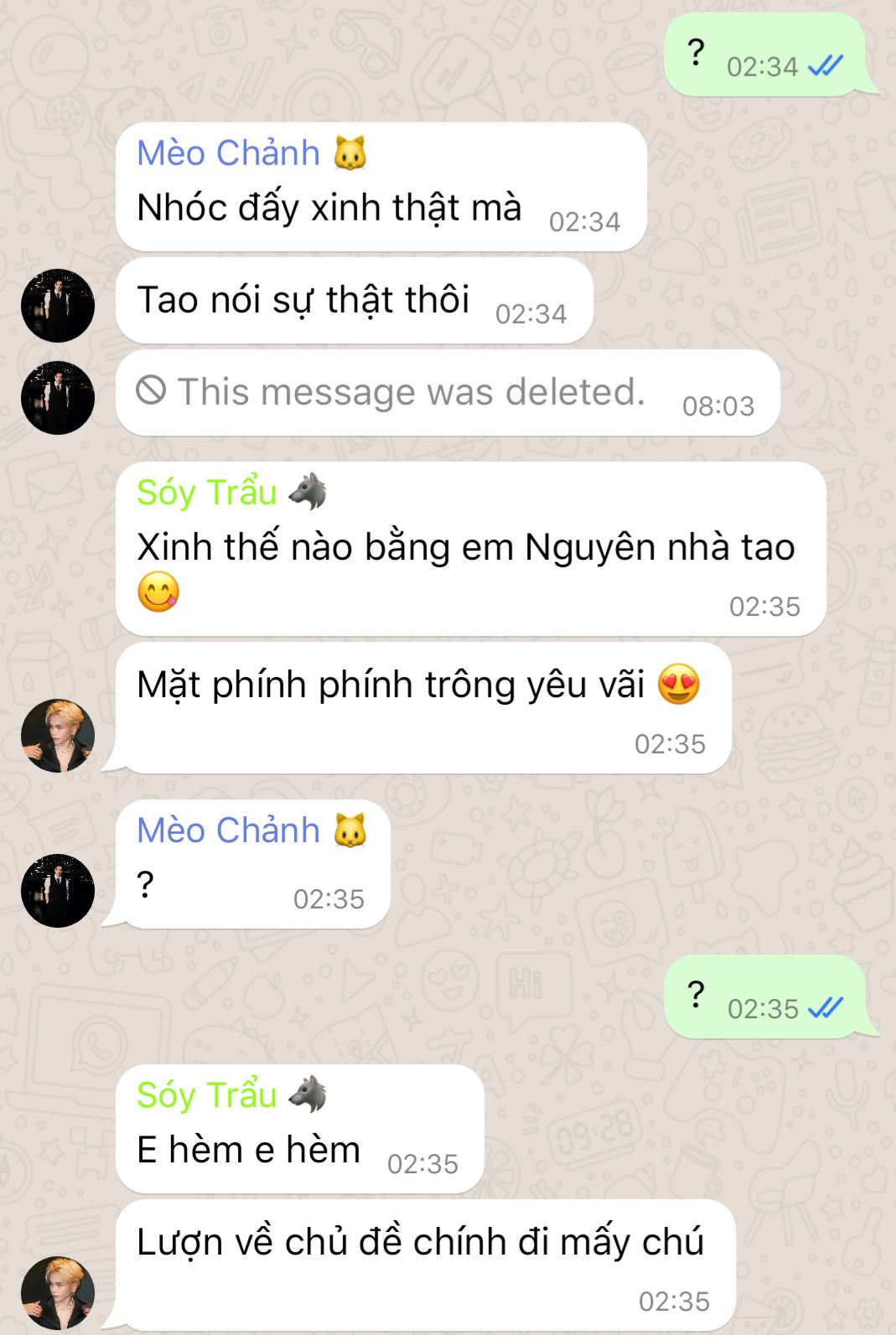Tap Mèo Chảnh name above the '?' message

(229, 830)
